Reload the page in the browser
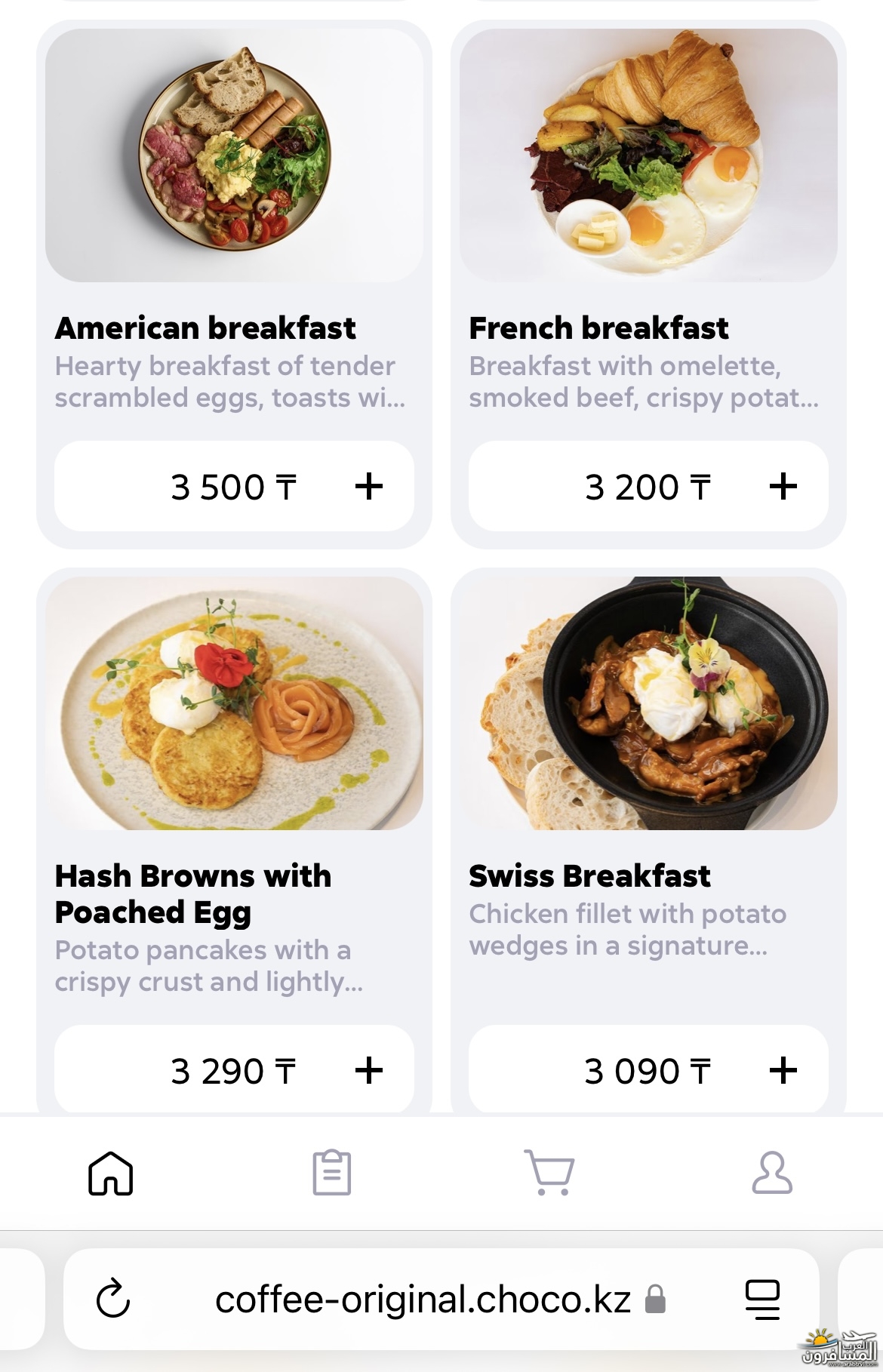Image resolution: width=883 pixels, height=1372 pixels. coord(113,1299)
